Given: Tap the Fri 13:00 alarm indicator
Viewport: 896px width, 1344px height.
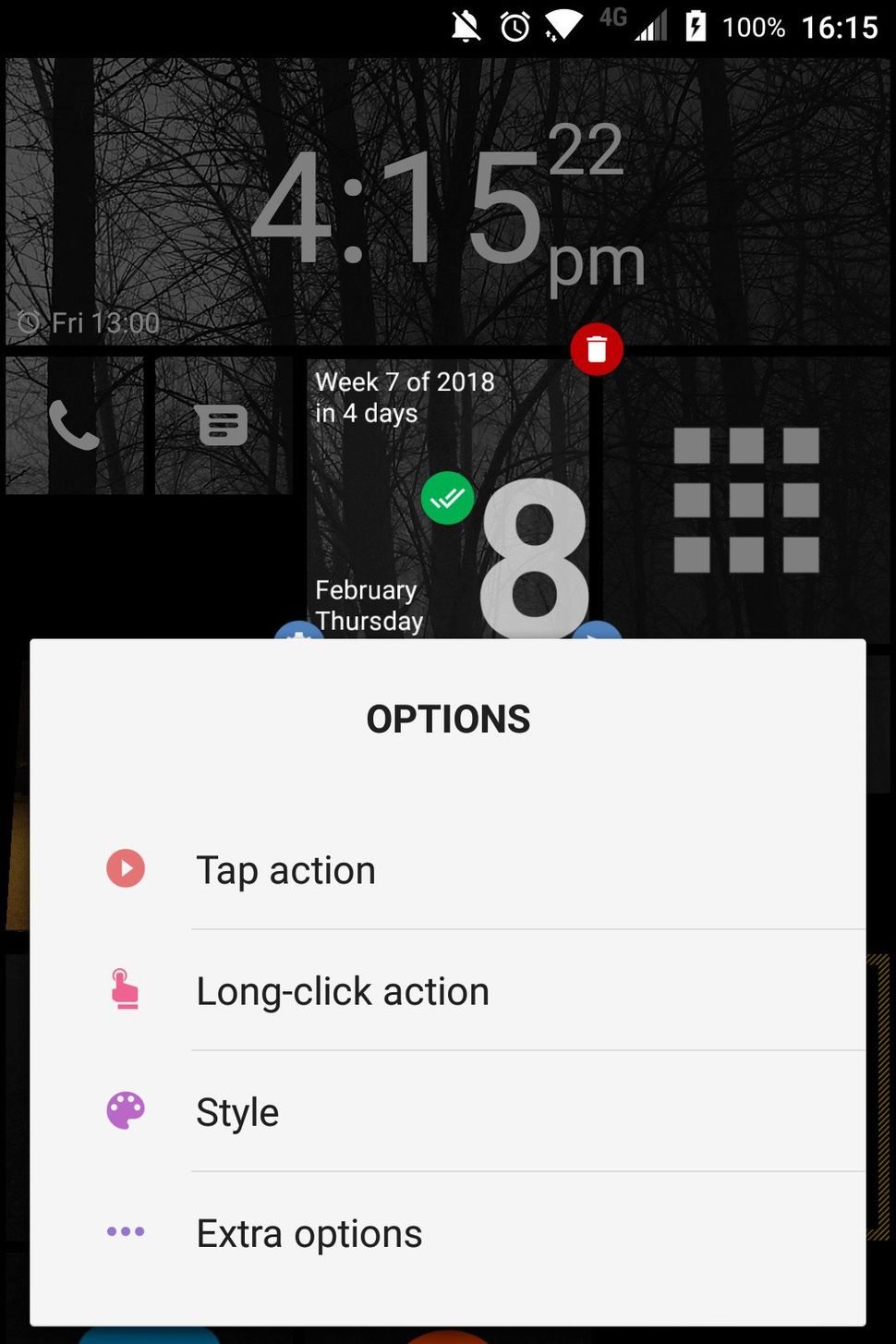Looking at the screenshot, I should click(89, 322).
